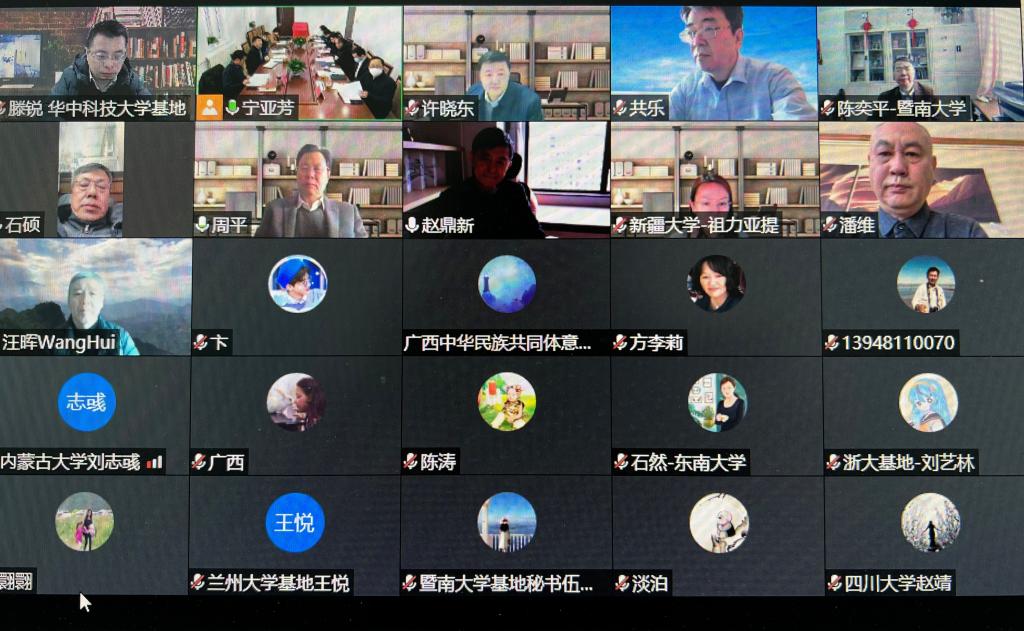Open 新疆大学-祖力亚提 video tile
The image size is (1024, 631).
click(713, 180)
